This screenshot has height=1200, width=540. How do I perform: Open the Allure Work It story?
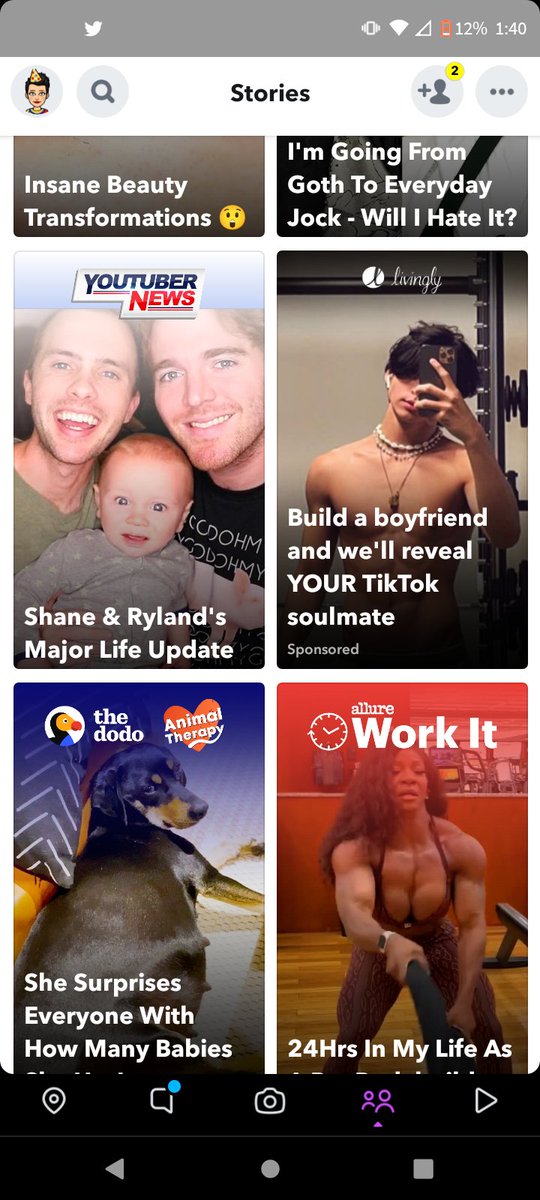pos(402,878)
